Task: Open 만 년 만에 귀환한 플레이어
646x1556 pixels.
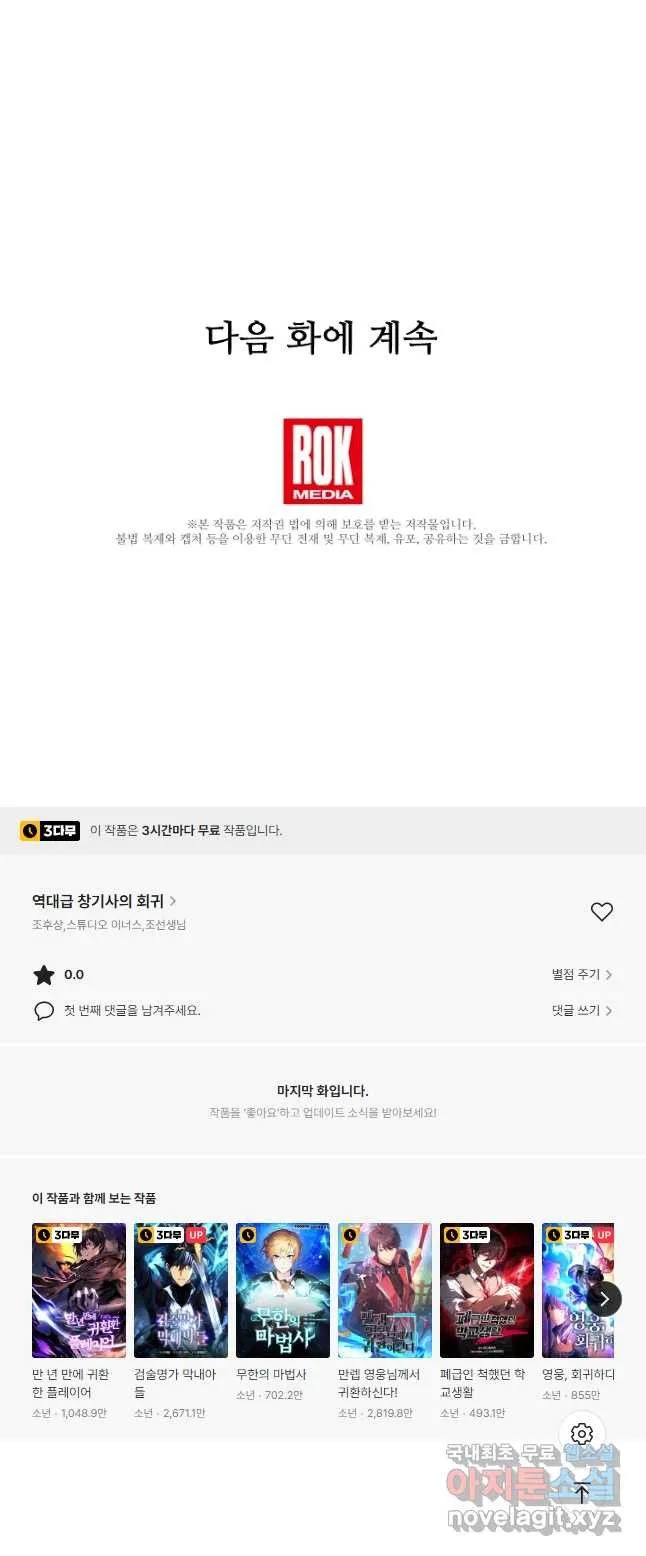Action: point(79,1290)
